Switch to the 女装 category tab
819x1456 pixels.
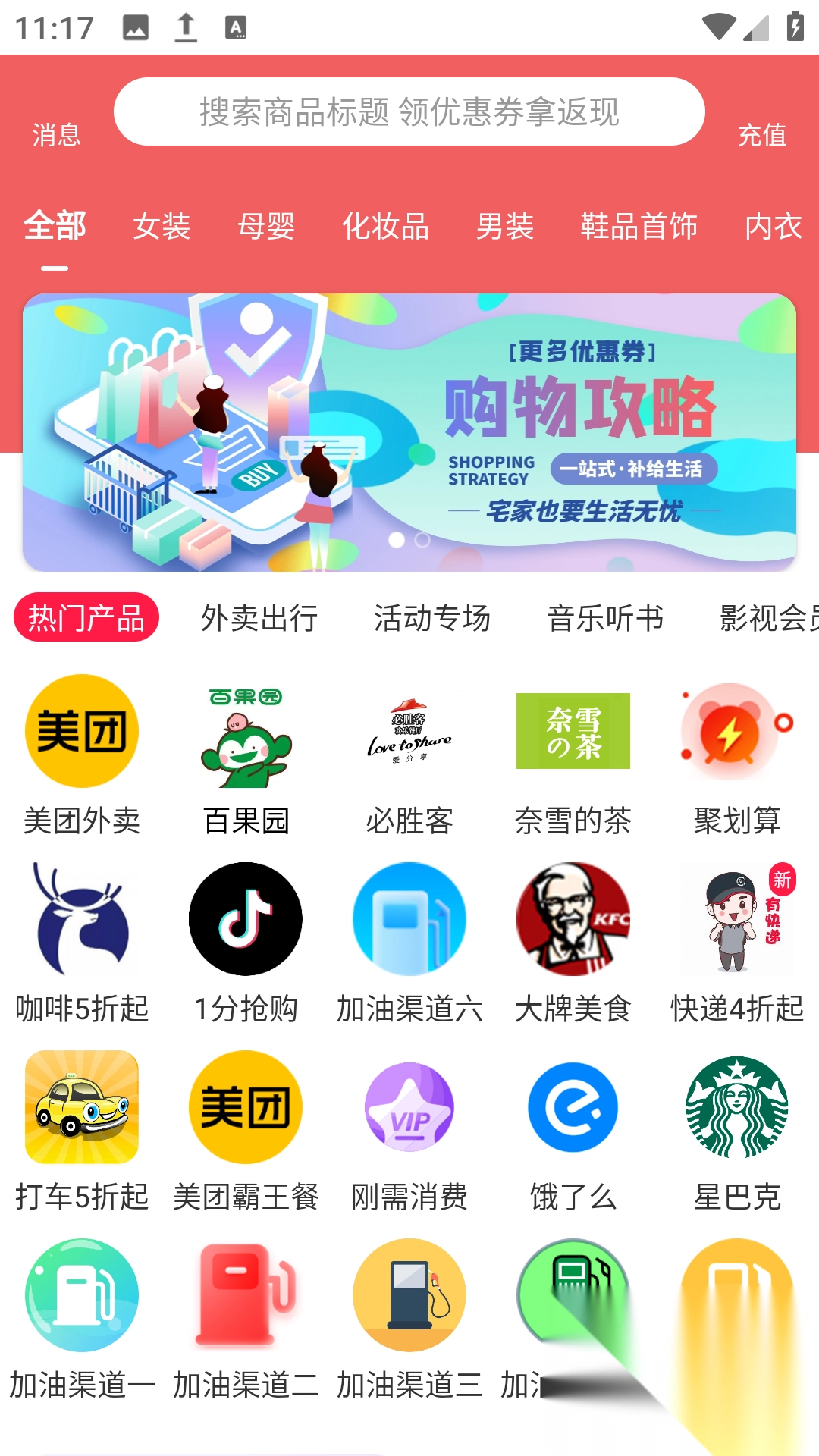(161, 226)
